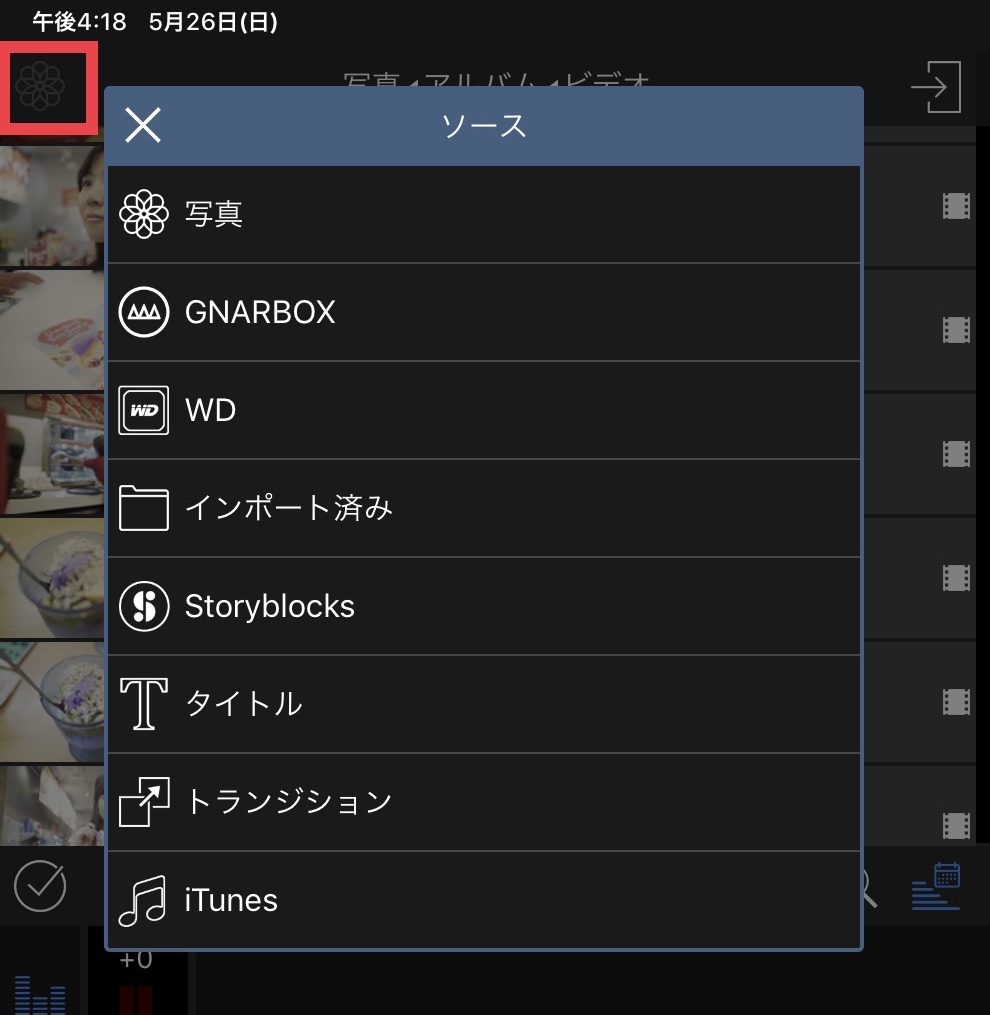Select 写真 as the source
Screen dimensions: 990x1015
tap(483, 214)
